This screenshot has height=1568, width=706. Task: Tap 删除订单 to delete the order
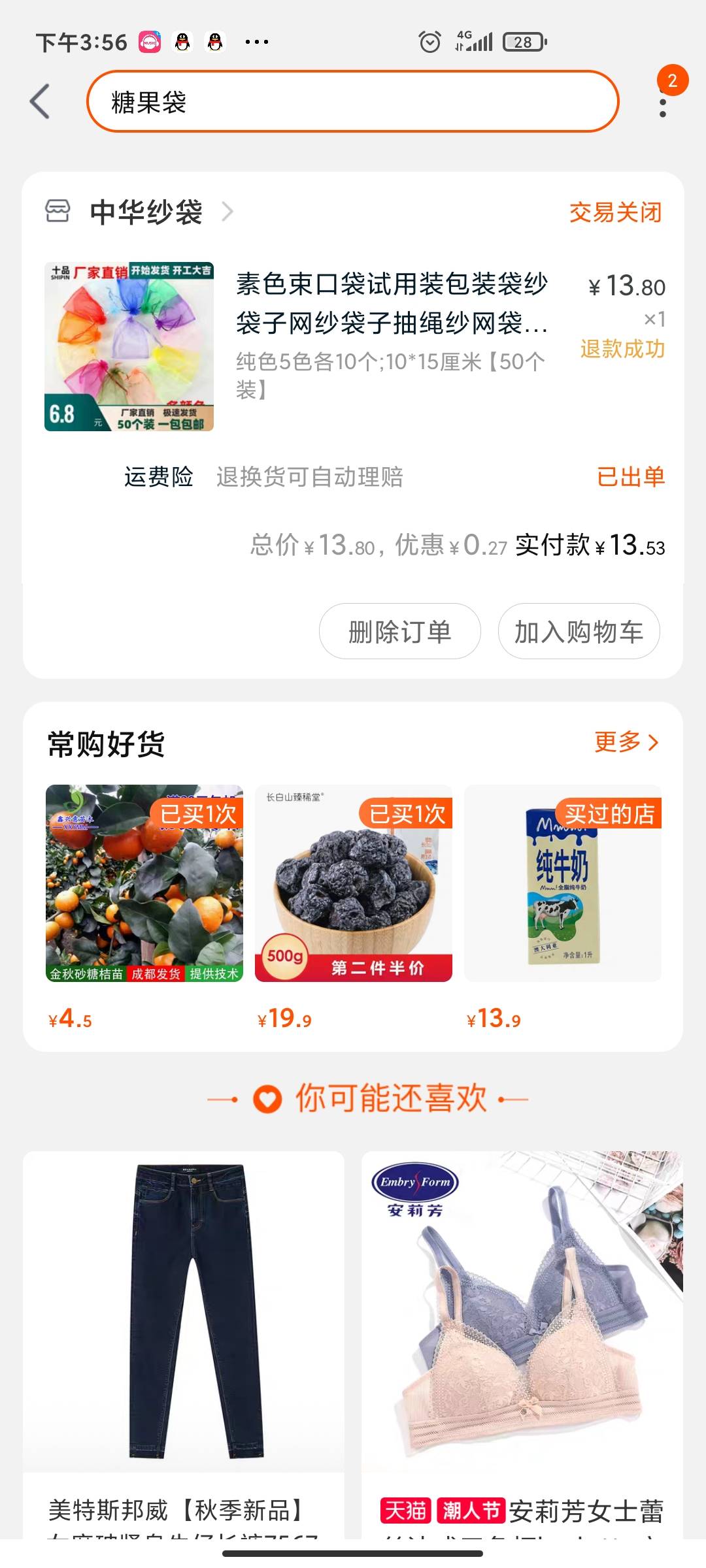pos(399,632)
